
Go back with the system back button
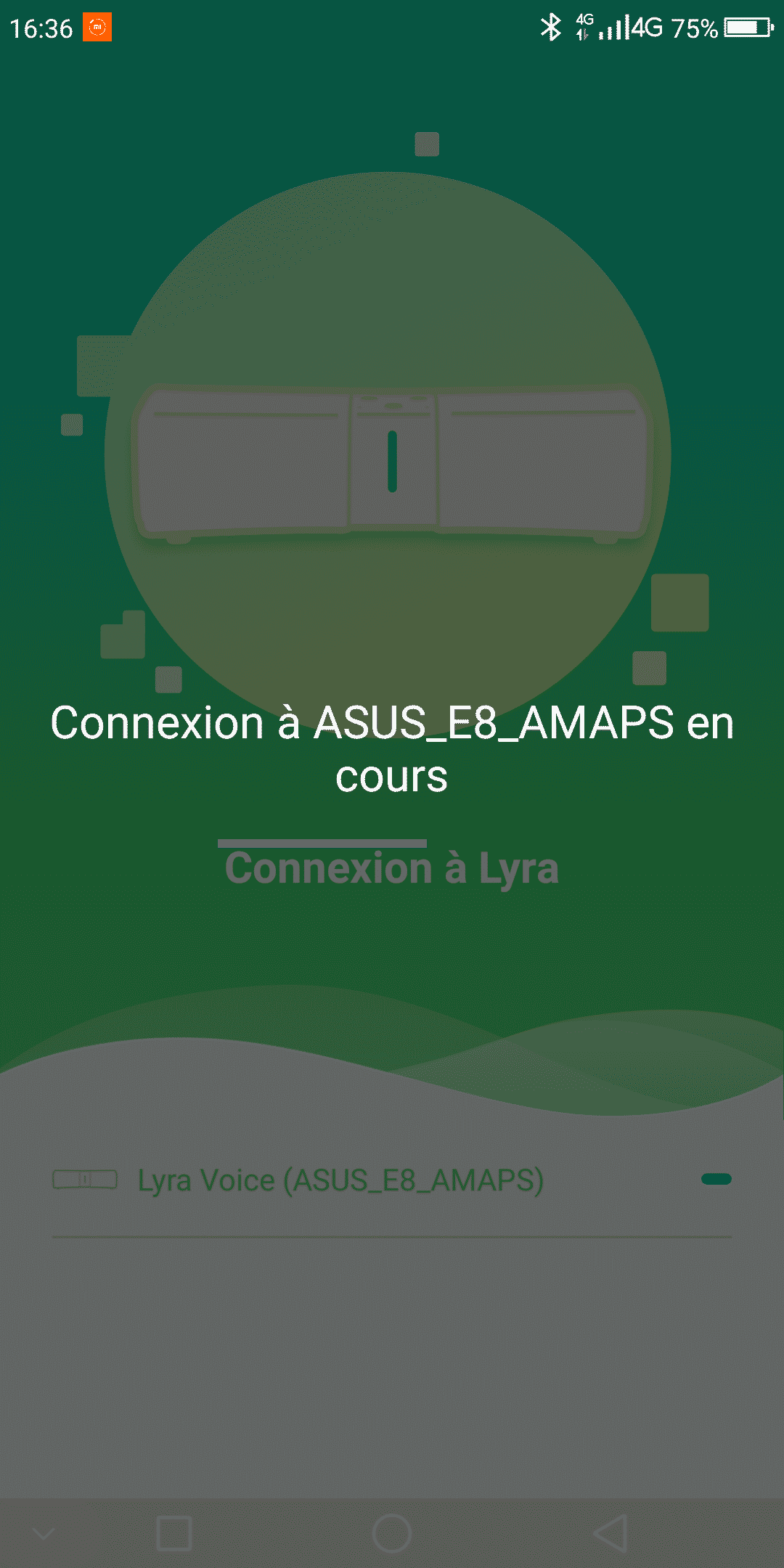611,1533
